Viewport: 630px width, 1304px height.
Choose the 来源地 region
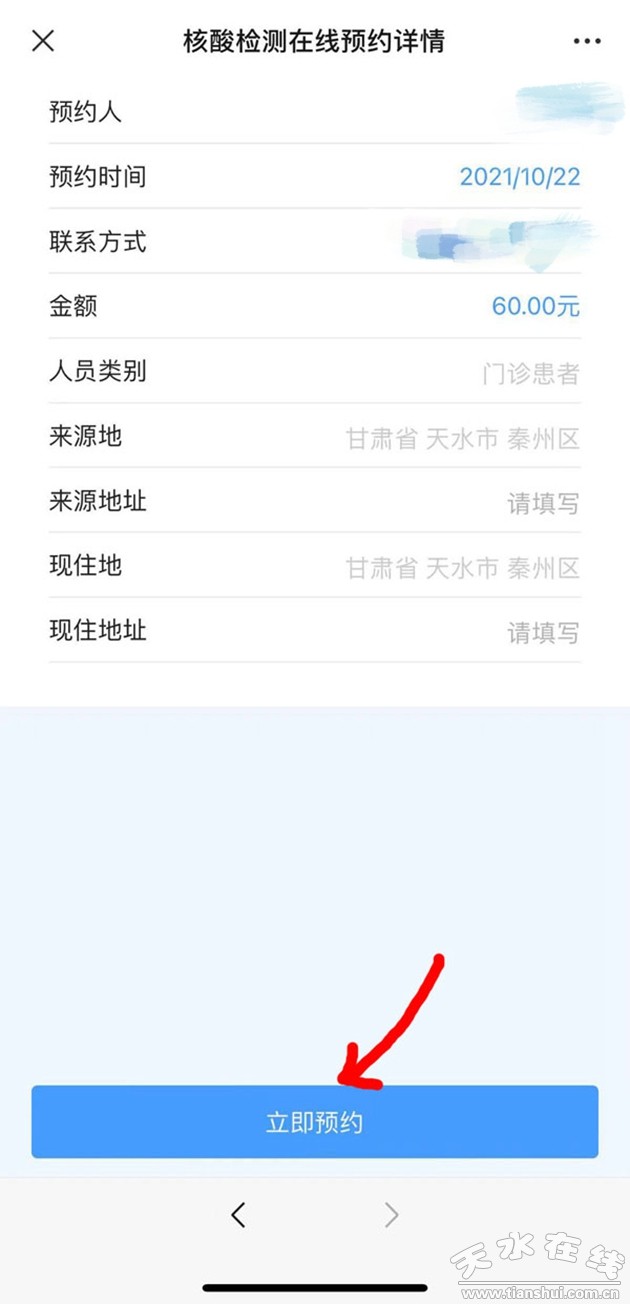[462, 438]
